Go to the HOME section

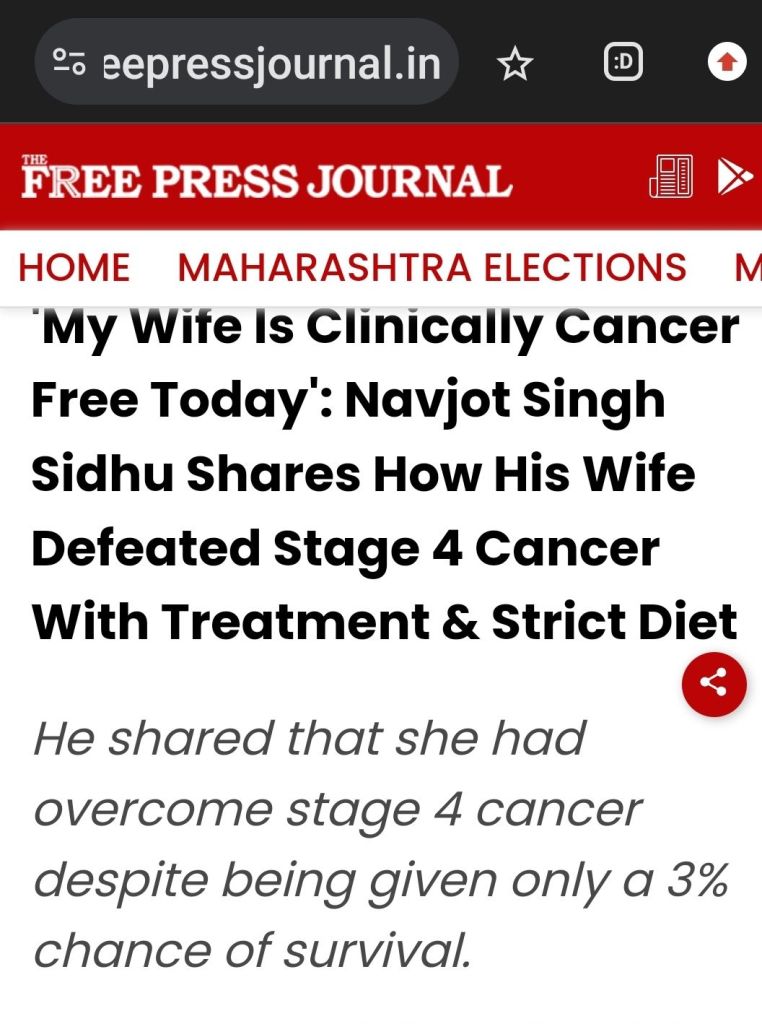click(x=74, y=268)
